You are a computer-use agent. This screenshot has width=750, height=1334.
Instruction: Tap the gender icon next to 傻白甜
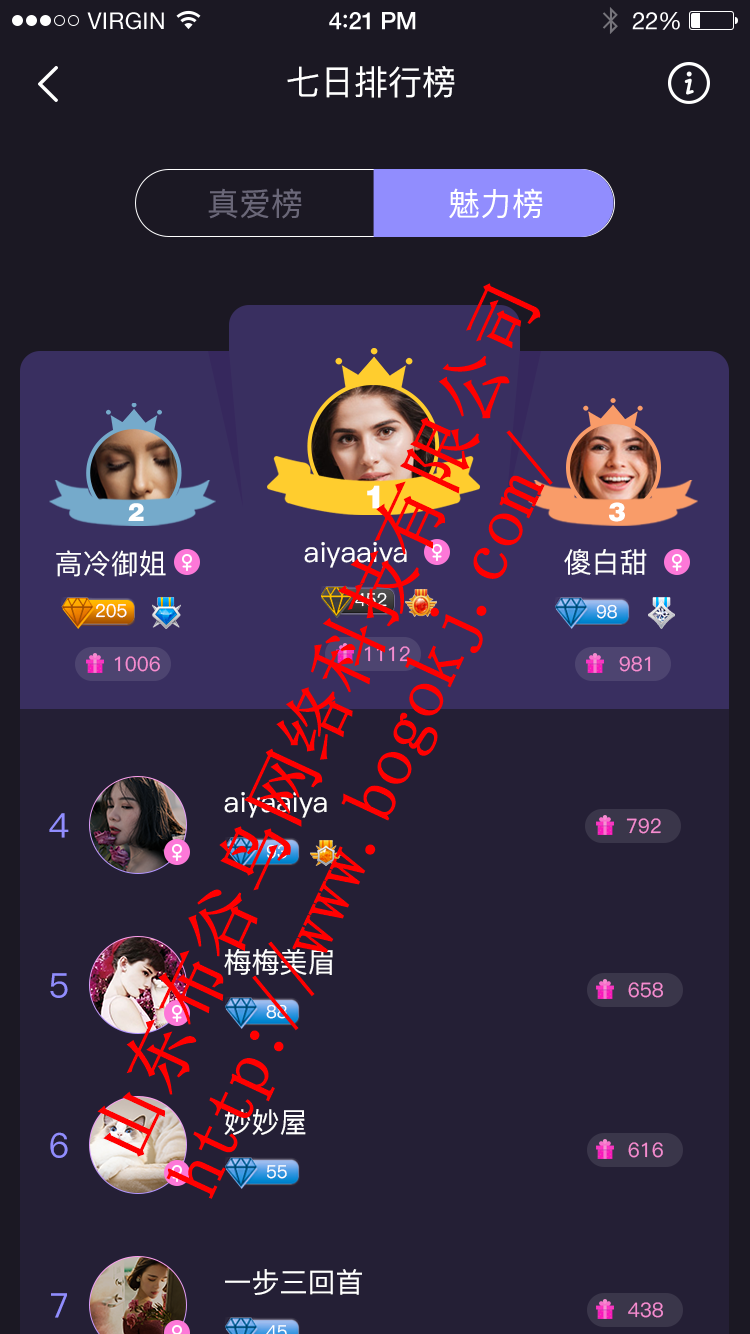[x=678, y=562]
